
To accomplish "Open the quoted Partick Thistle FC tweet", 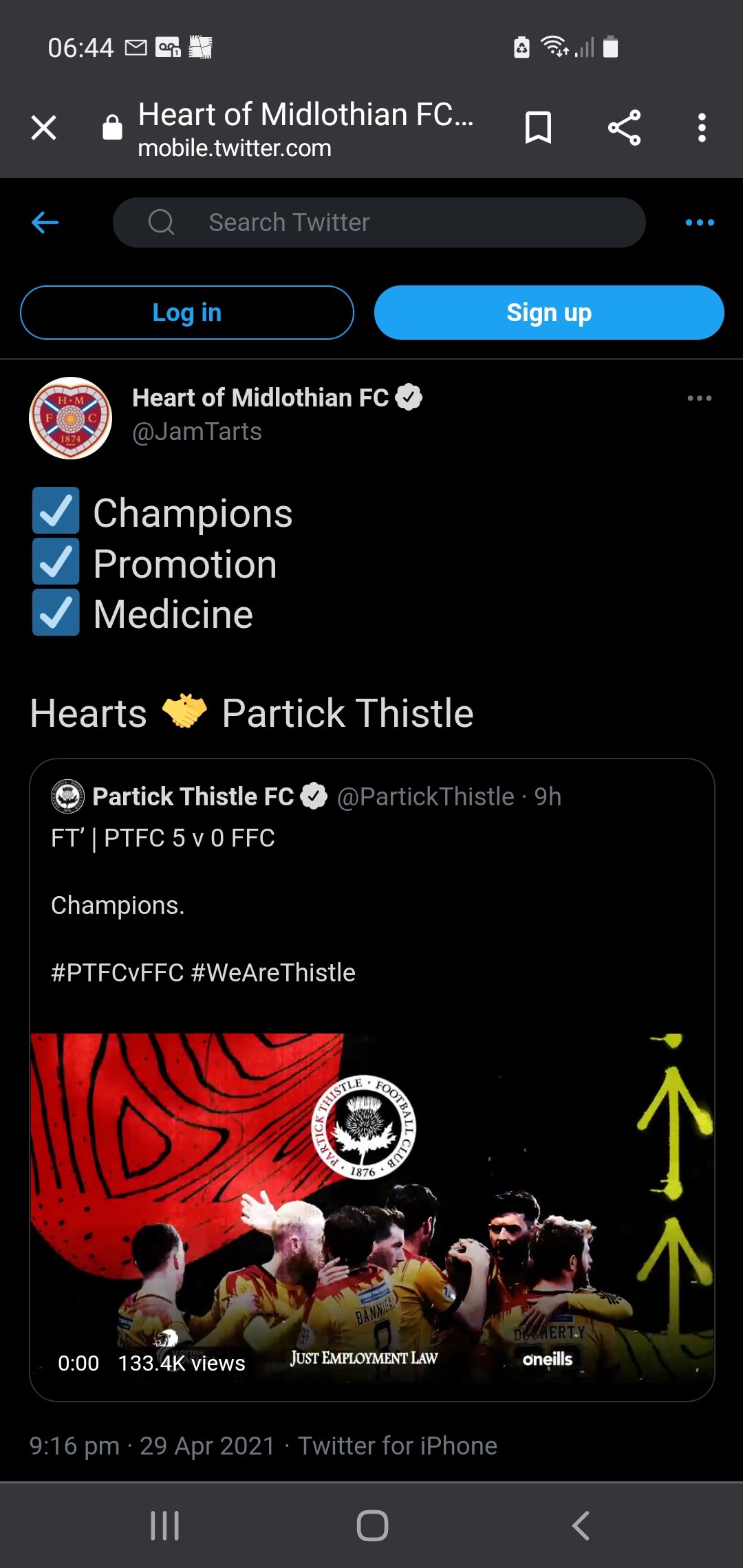I will click(x=372, y=894).
